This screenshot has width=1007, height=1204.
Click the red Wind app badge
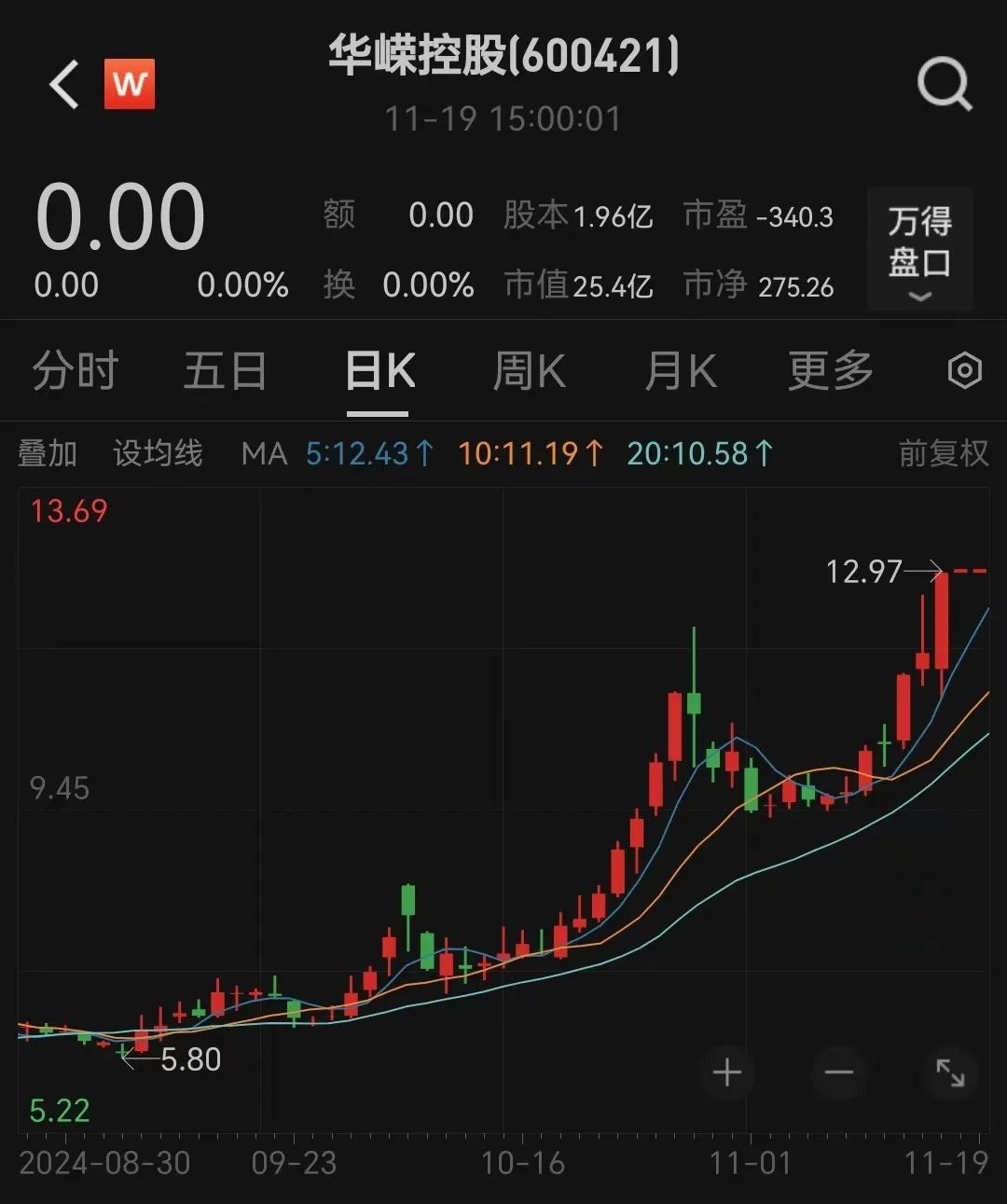[x=129, y=84]
